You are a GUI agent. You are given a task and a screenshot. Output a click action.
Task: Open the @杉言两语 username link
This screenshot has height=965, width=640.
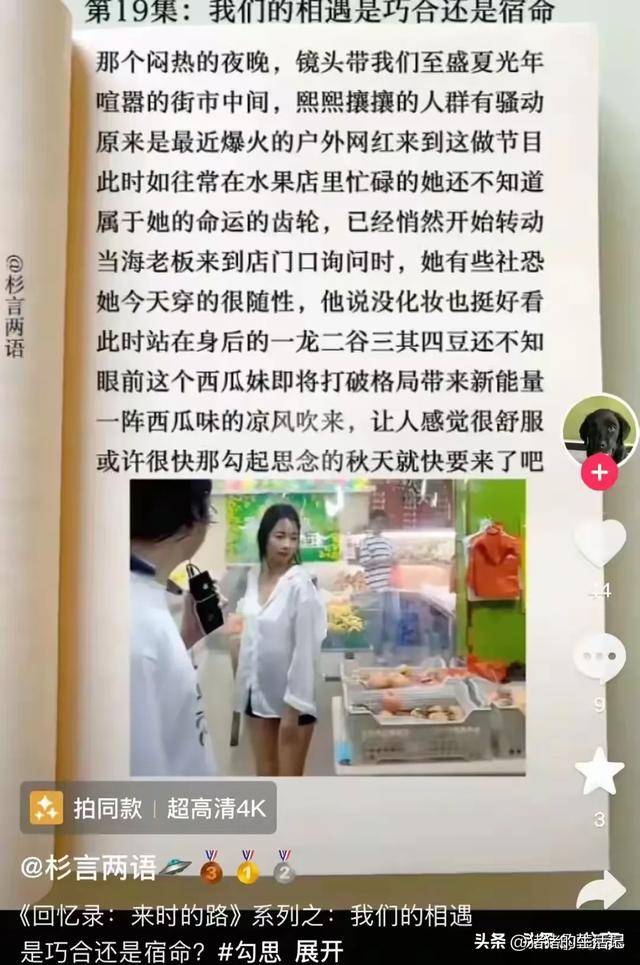[89, 867]
